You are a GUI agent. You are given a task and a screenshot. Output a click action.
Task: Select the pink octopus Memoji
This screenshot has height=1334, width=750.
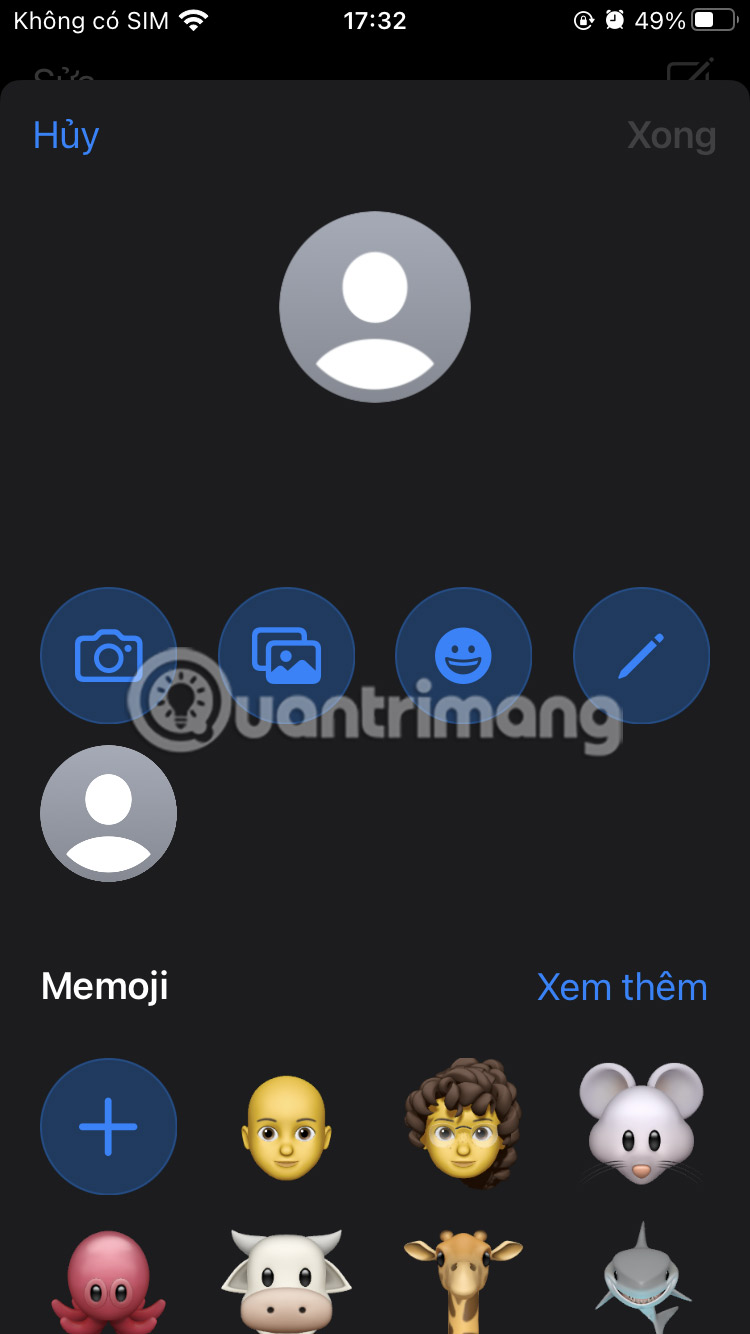pos(108,1280)
